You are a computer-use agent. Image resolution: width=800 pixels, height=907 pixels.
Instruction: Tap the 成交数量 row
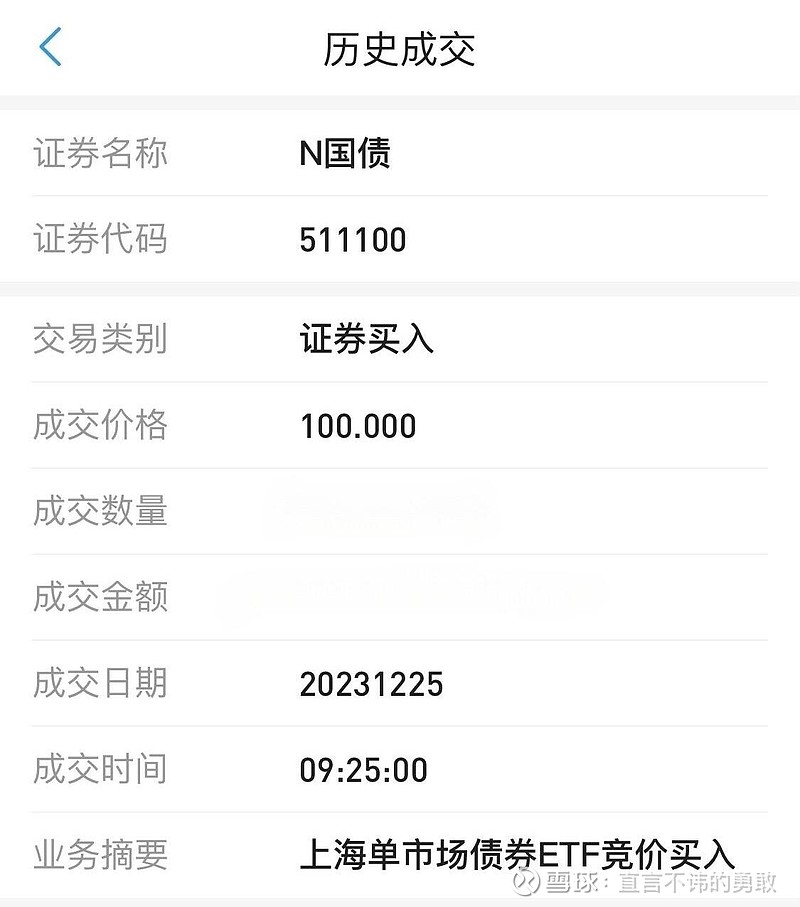pos(100,512)
